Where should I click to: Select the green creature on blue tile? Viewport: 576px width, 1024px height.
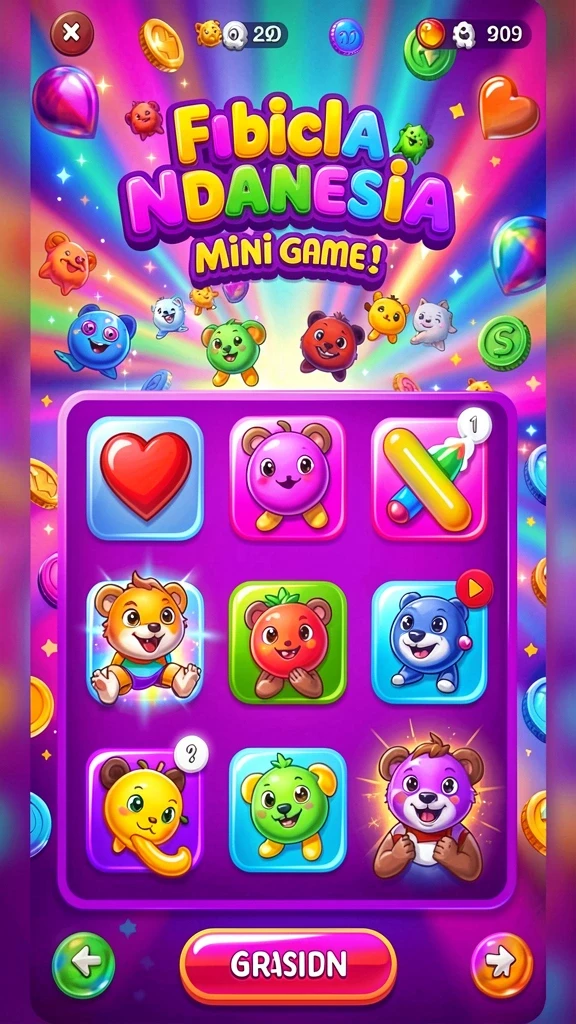point(287,810)
